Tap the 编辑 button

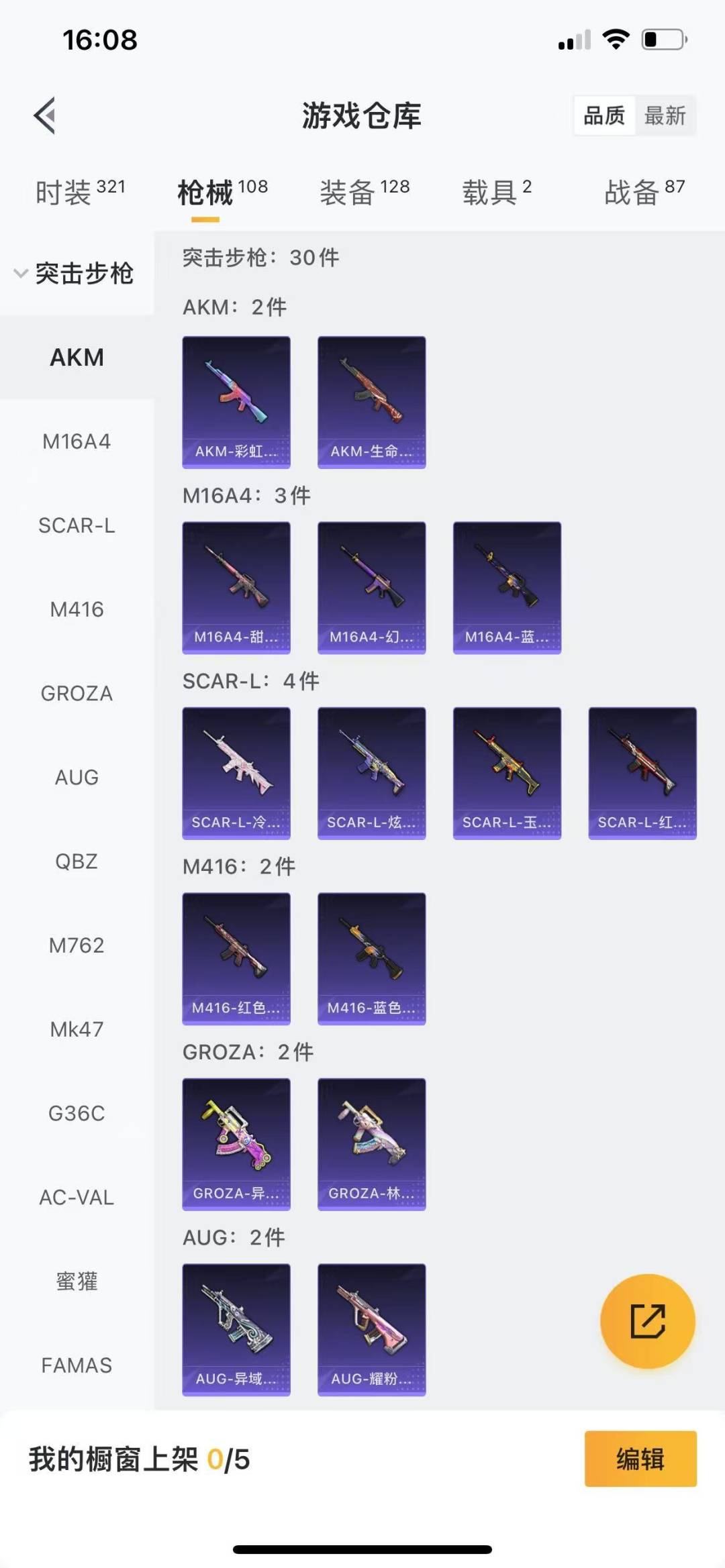coord(640,1459)
